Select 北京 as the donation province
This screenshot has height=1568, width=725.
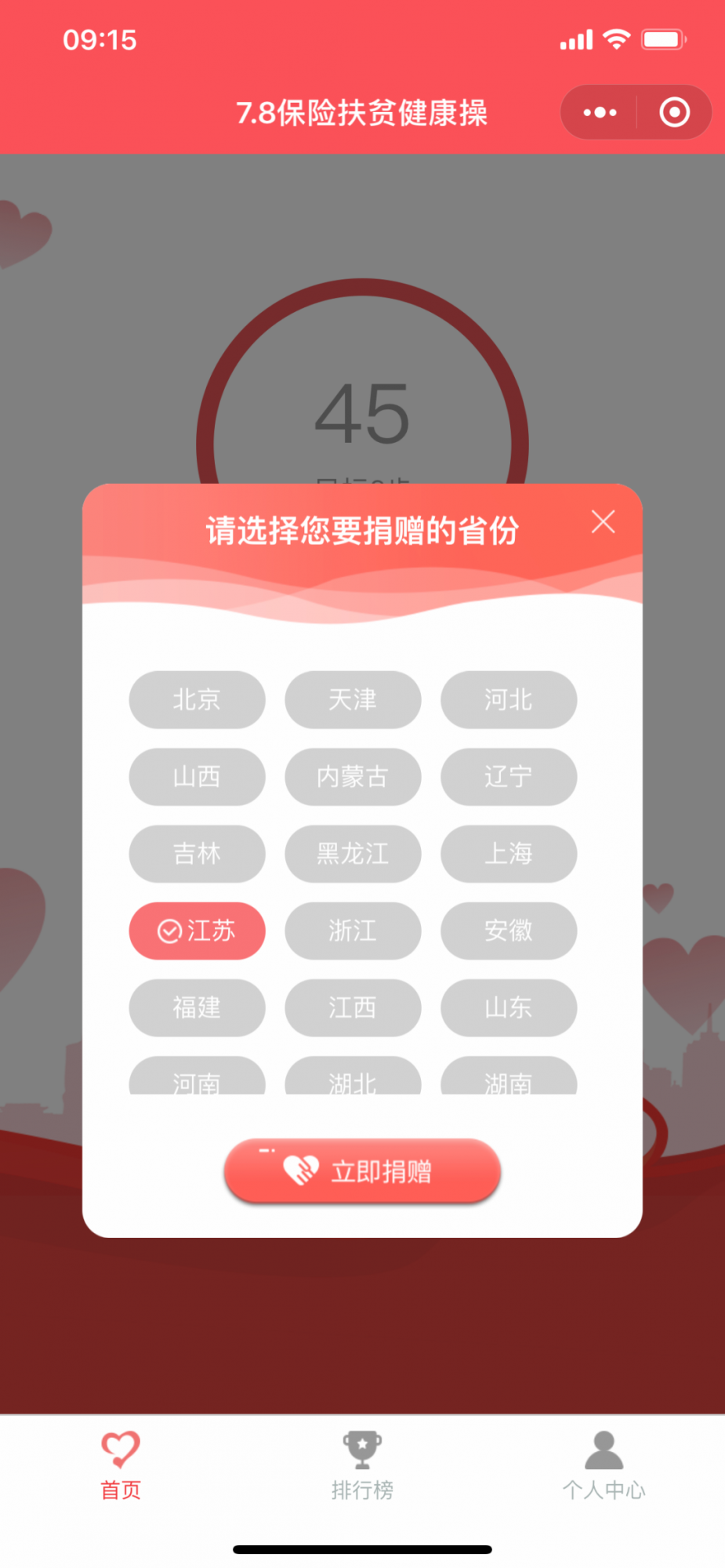coord(197,700)
